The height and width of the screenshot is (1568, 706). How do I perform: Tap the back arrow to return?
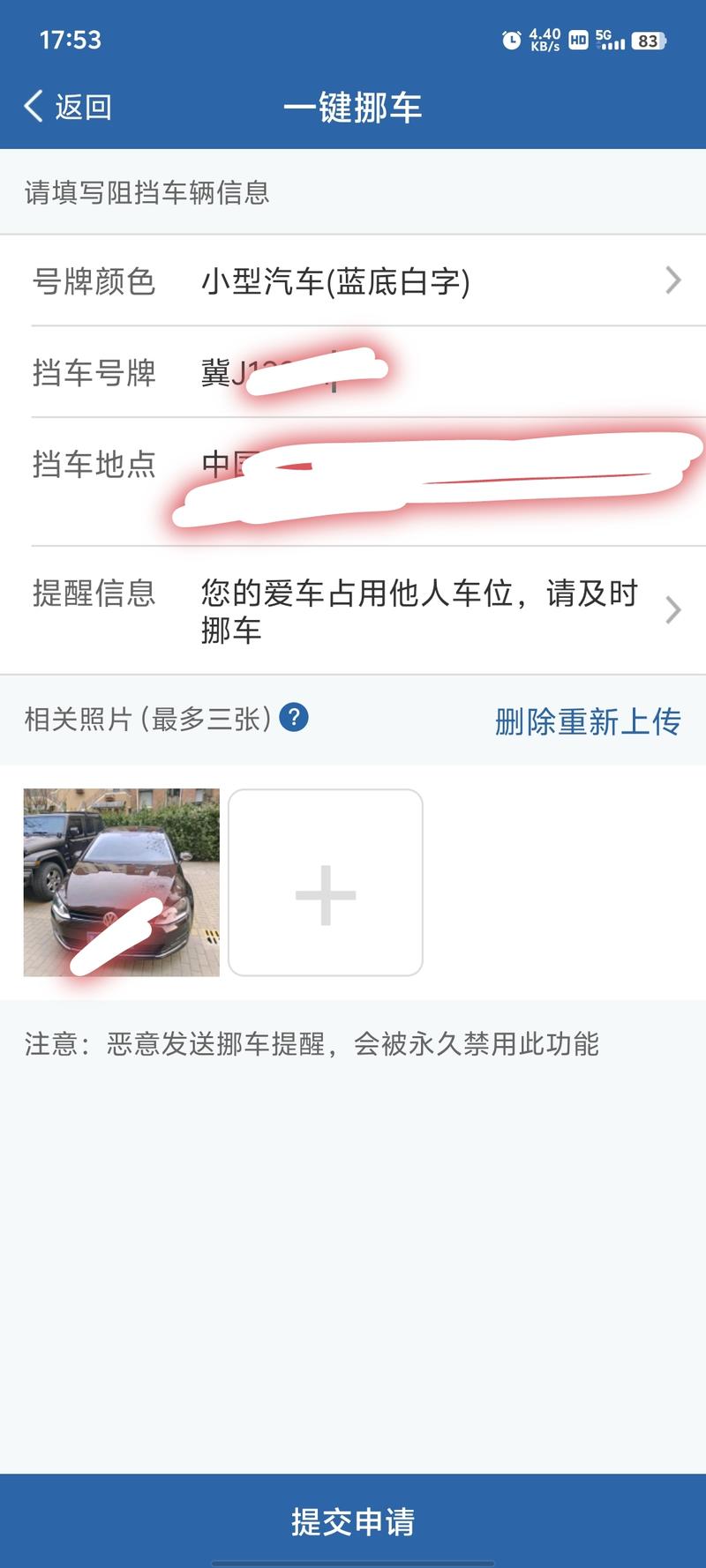(33, 106)
